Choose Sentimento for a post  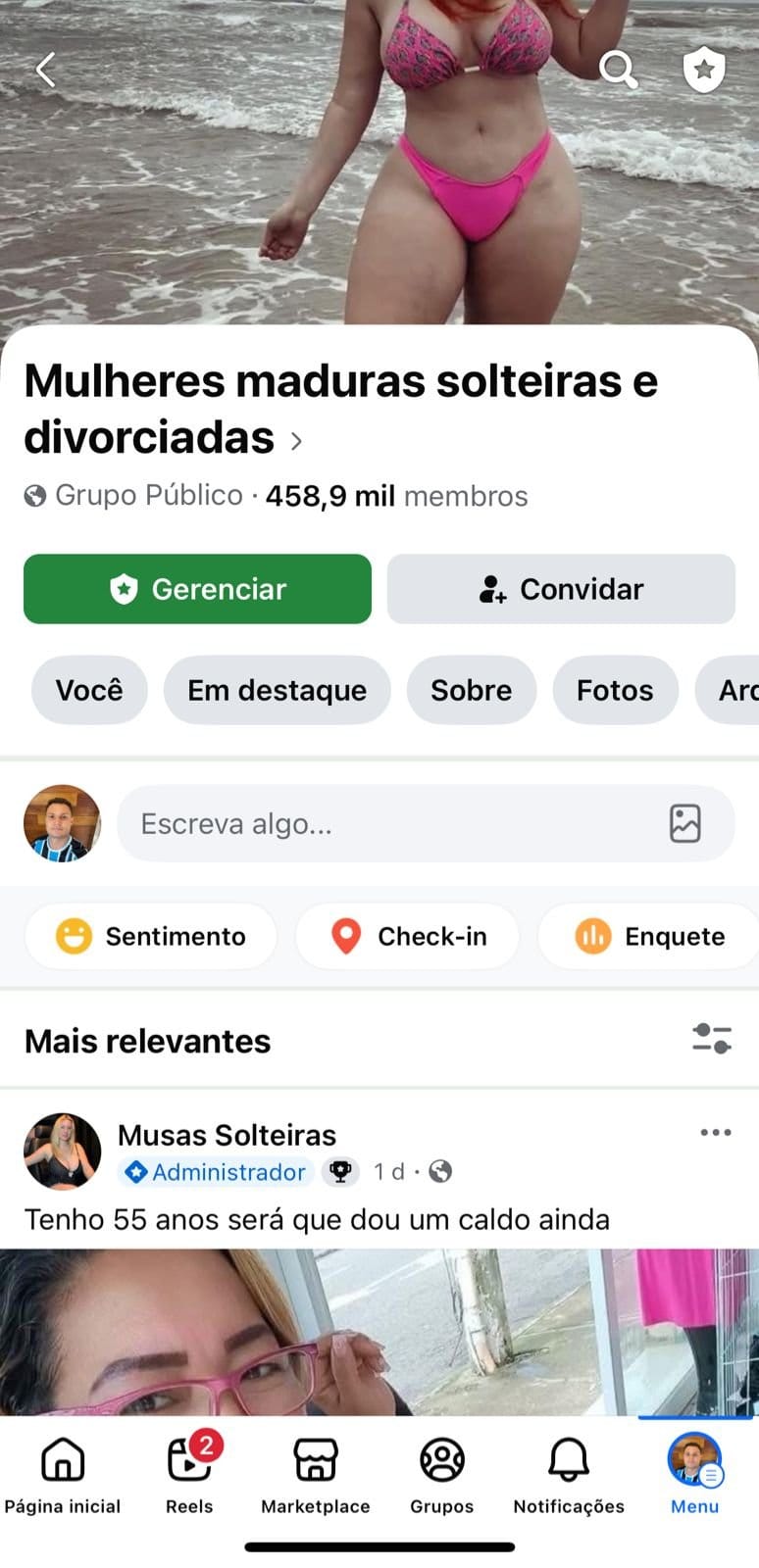click(x=151, y=936)
